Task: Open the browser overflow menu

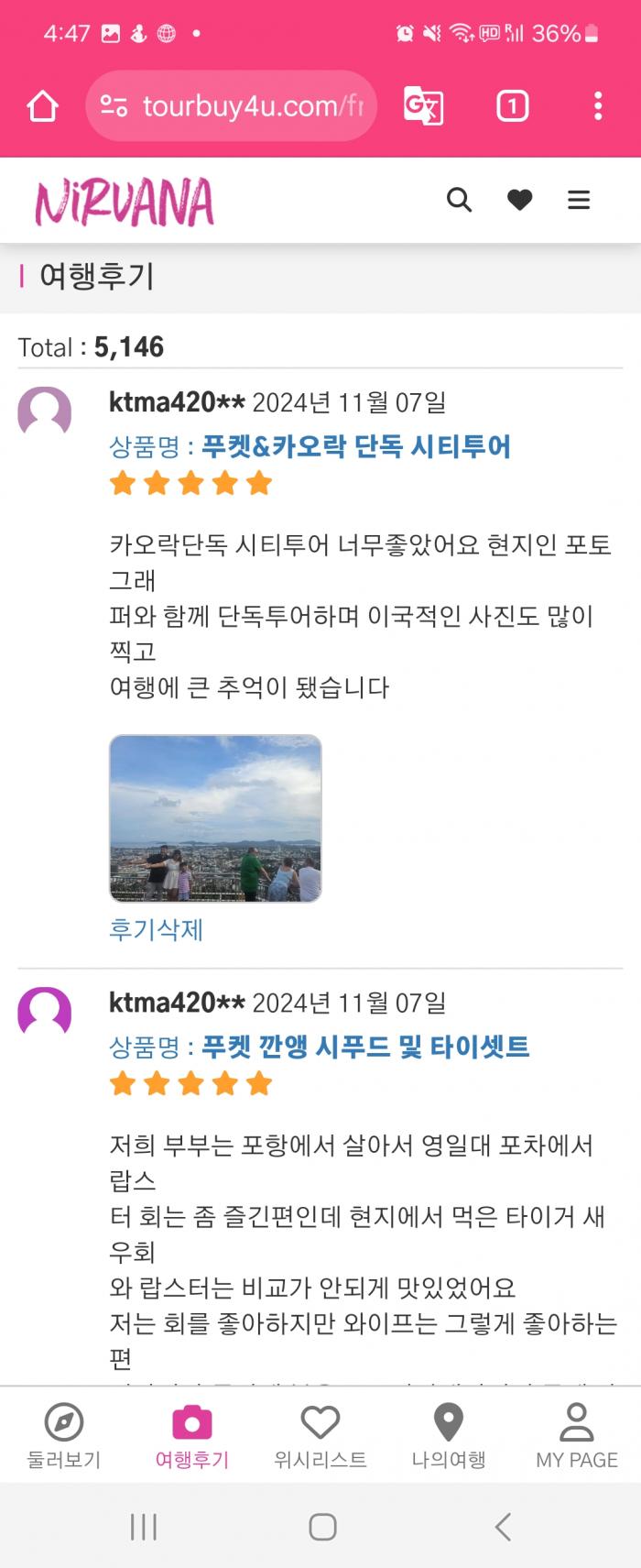Action: [598, 106]
